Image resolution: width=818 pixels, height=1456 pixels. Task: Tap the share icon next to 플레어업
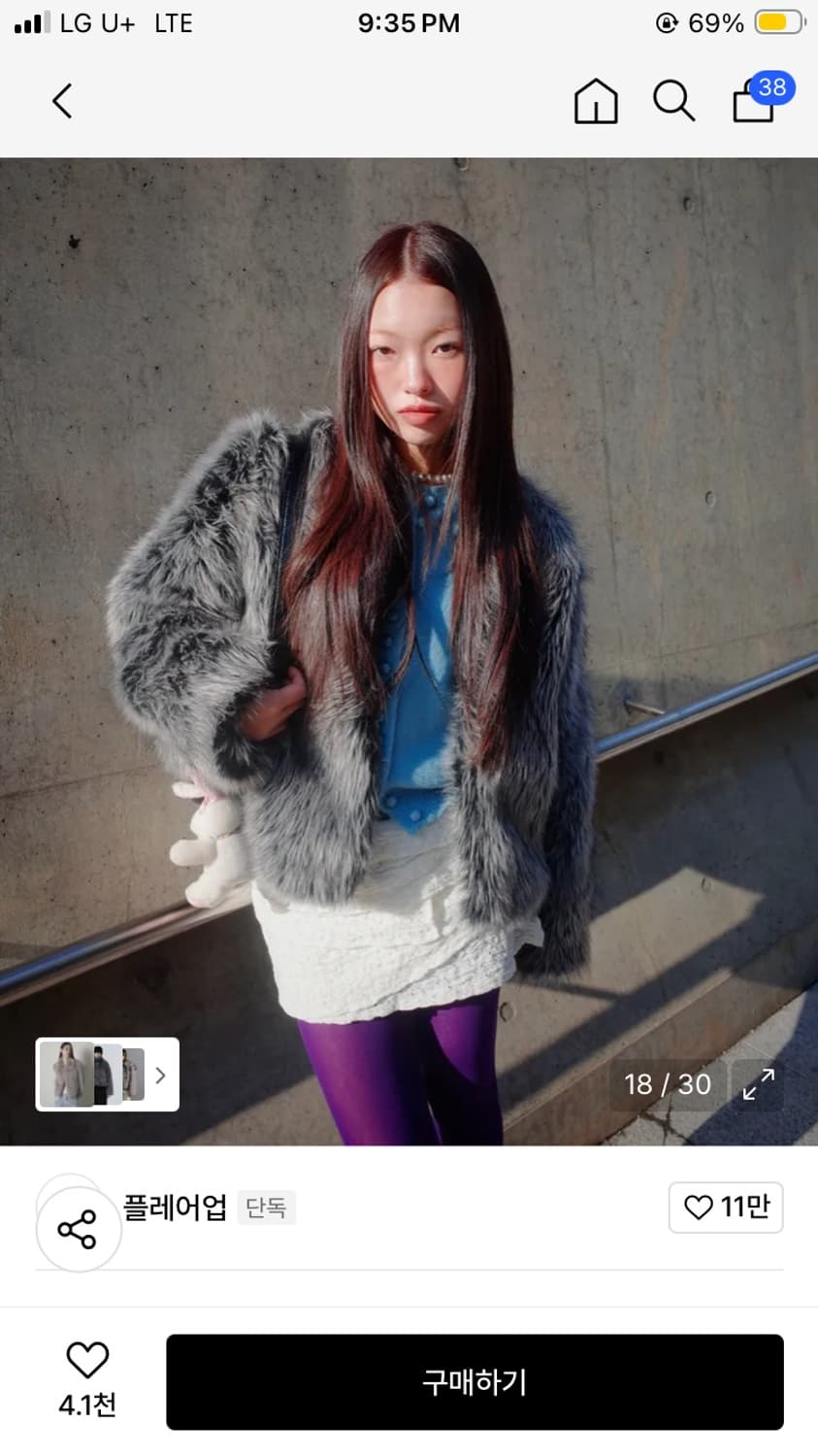point(78,1226)
